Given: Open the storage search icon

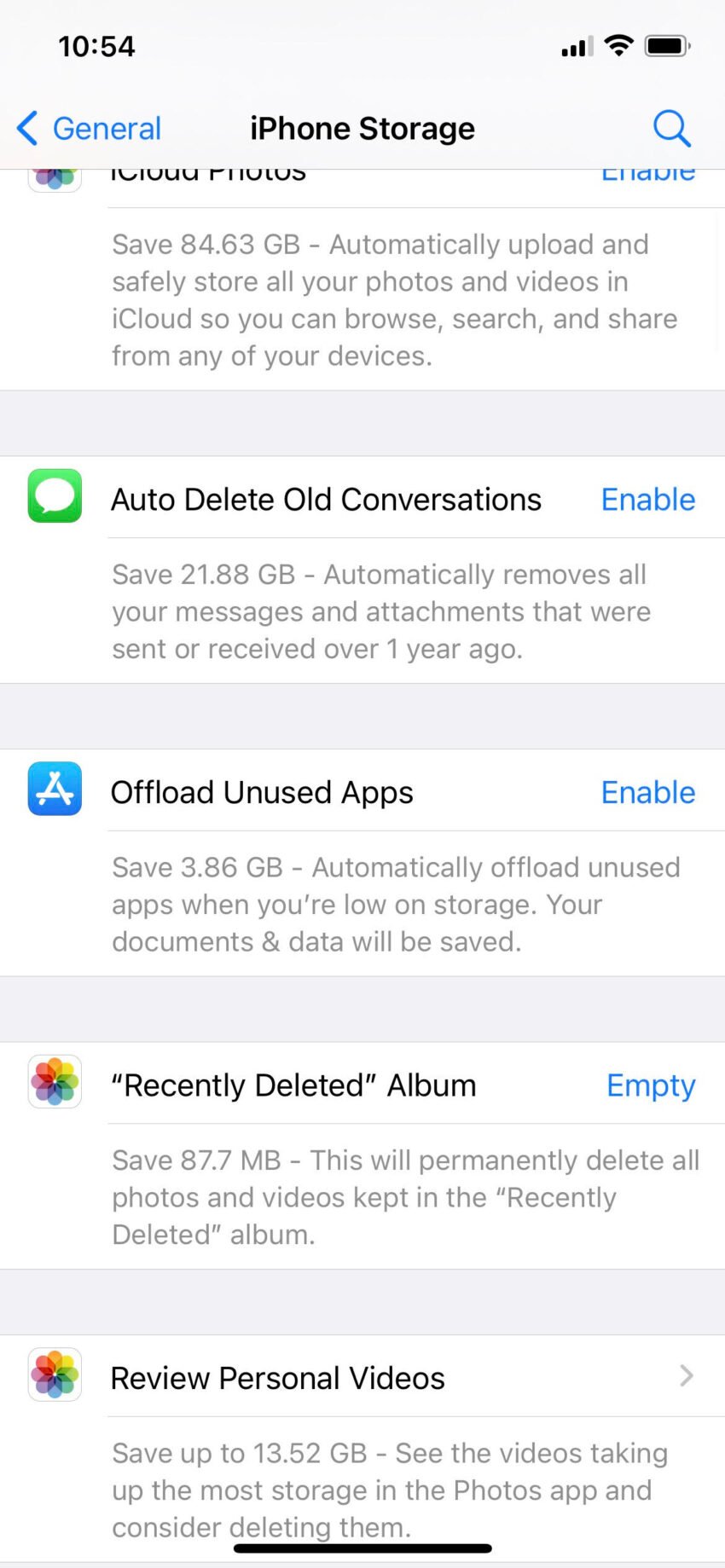Looking at the screenshot, I should tap(671, 129).
